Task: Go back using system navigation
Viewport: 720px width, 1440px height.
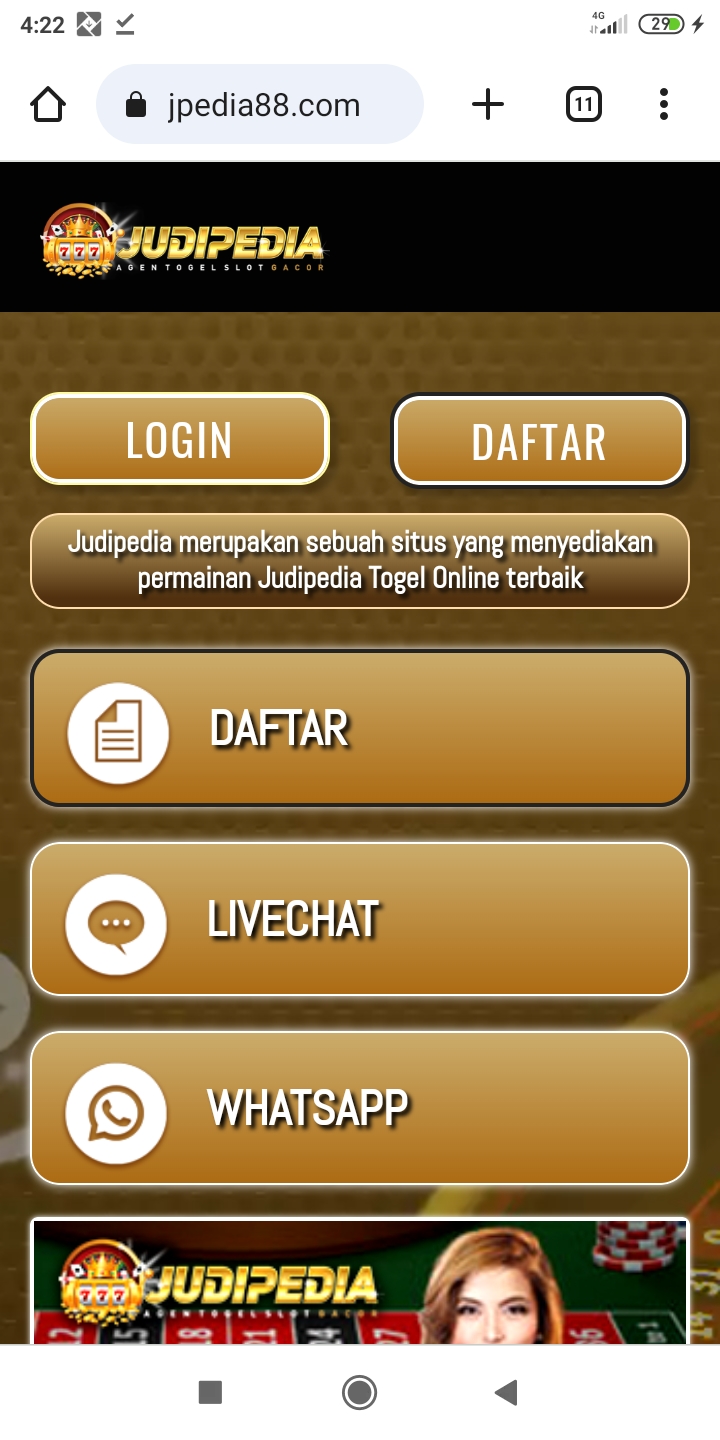Action: (507, 1392)
